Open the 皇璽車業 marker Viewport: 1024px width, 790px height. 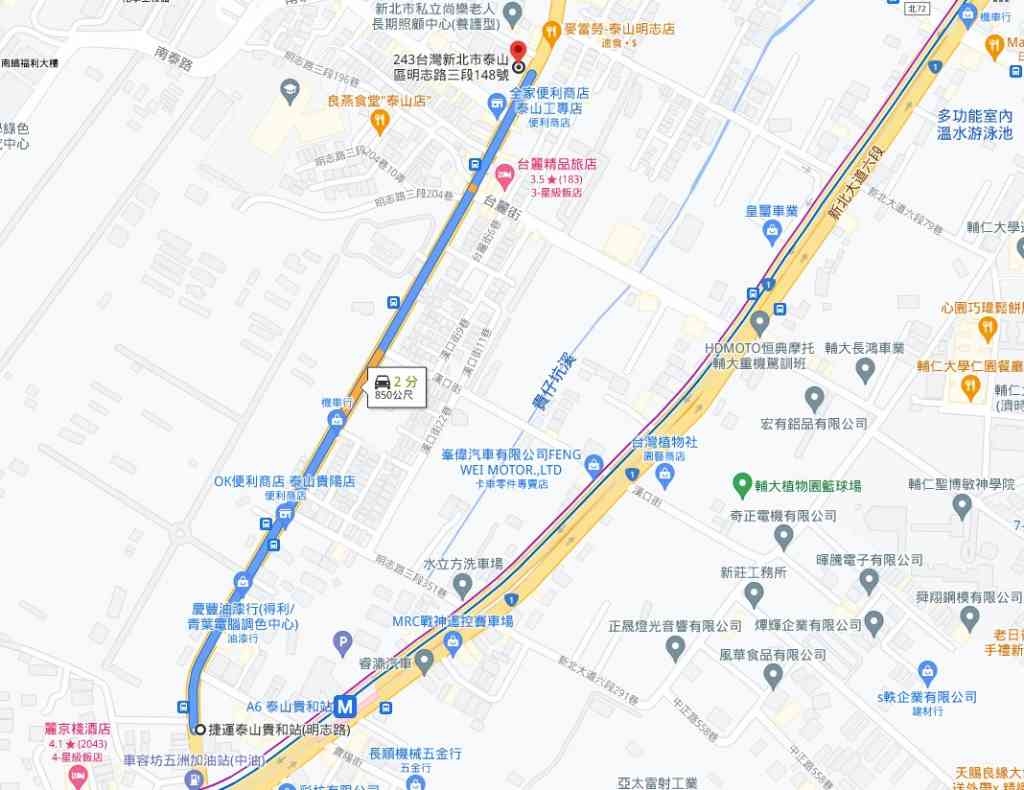771,233
